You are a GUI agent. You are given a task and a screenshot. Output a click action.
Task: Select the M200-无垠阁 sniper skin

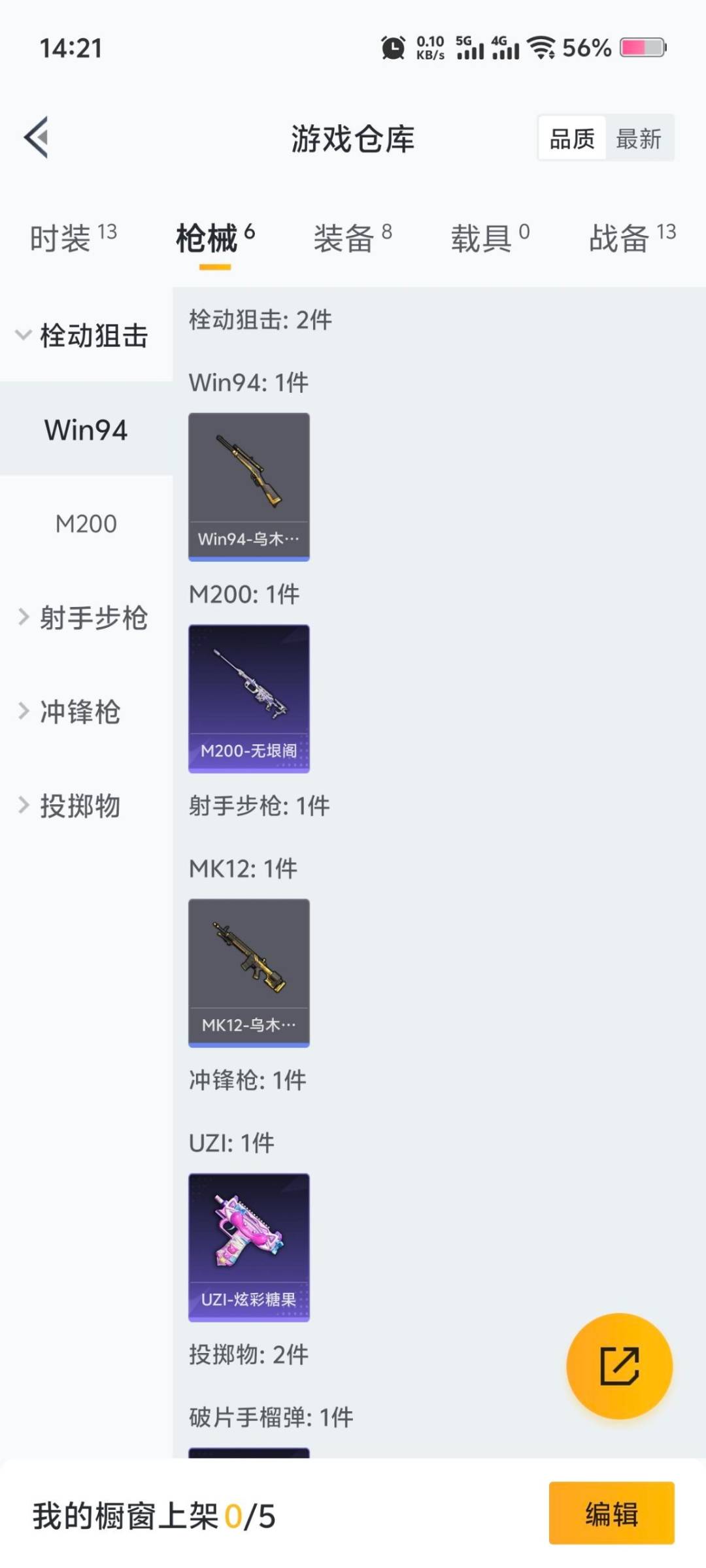pyautogui.click(x=248, y=699)
